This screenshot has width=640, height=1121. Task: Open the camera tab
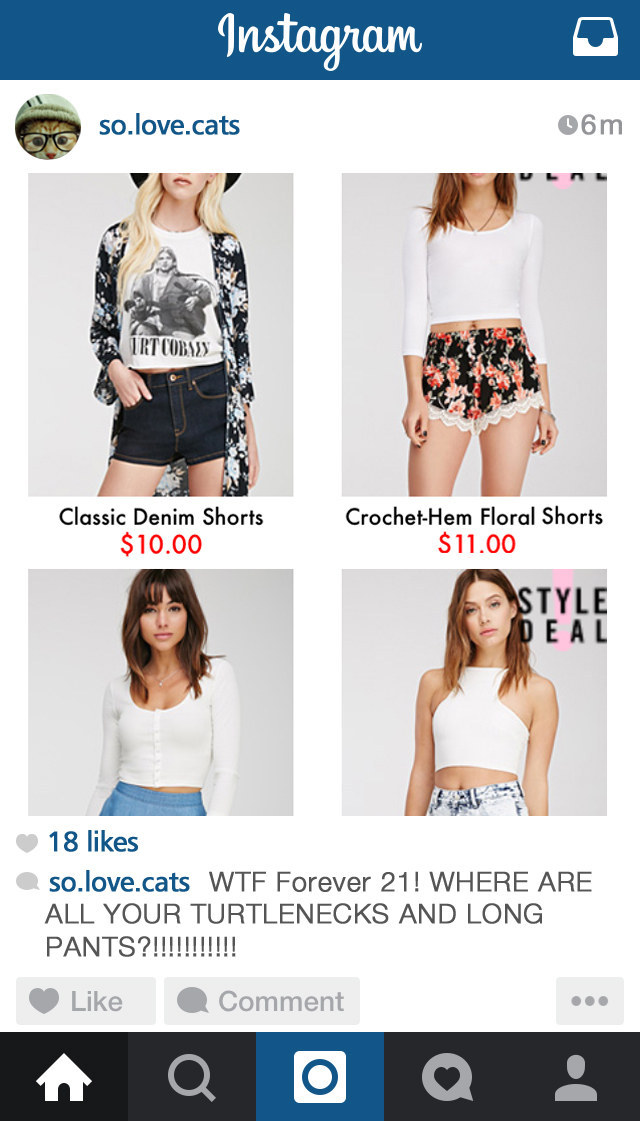click(x=320, y=1078)
